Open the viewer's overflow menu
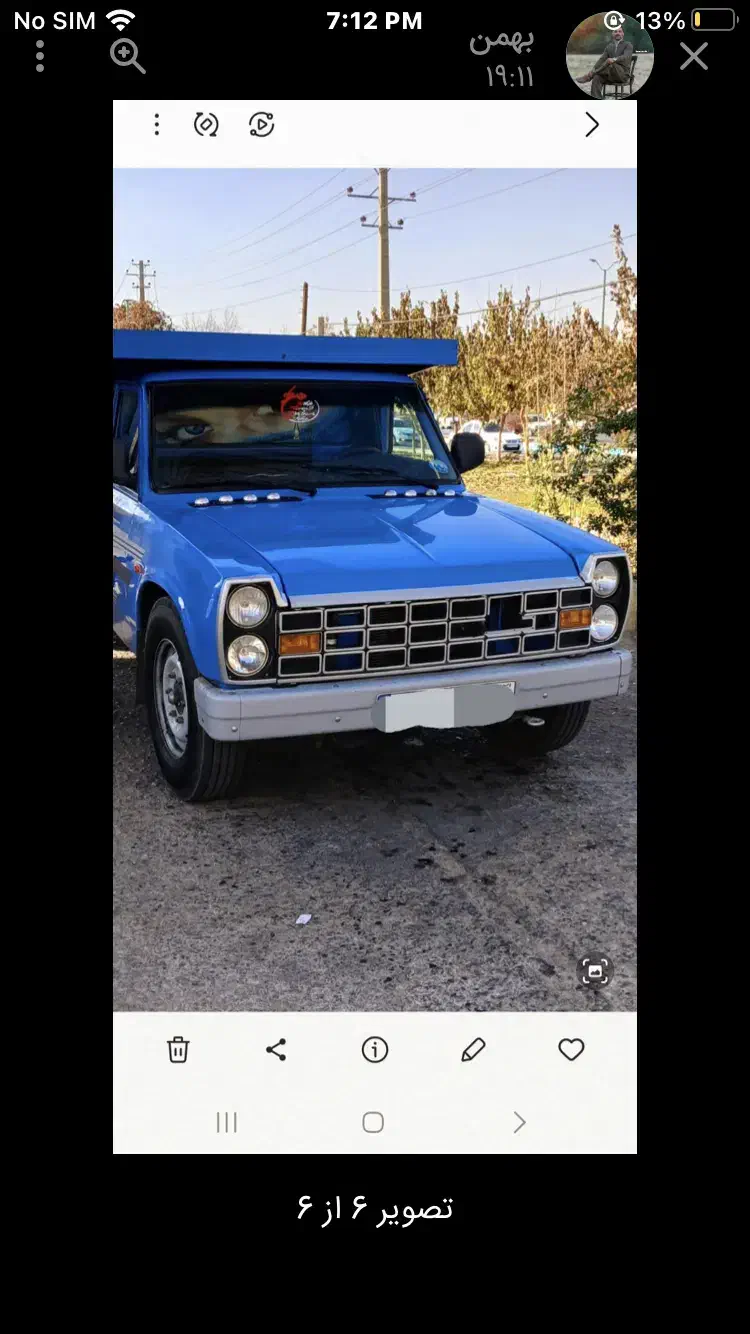The width and height of the screenshot is (750, 1334). pyautogui.click(x=40, y=56)
